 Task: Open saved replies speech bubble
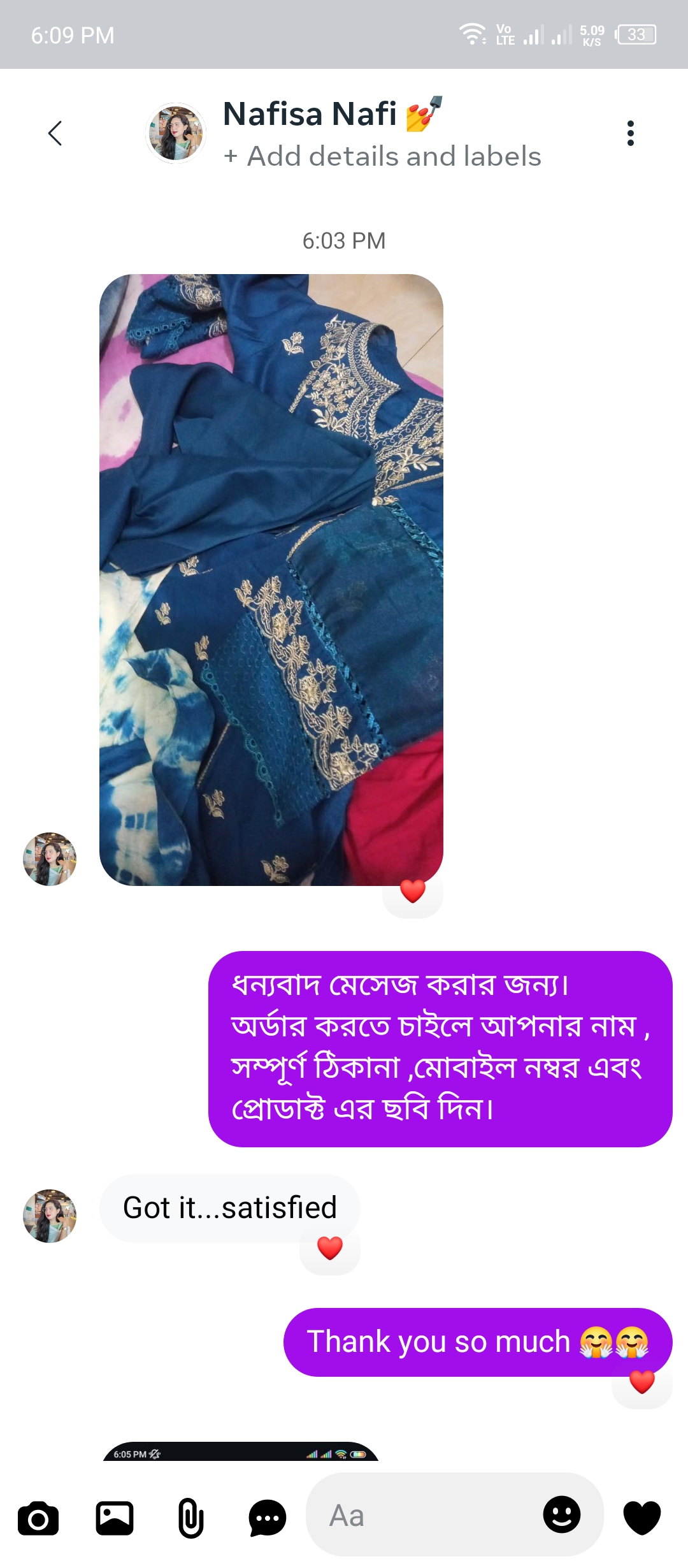(268, 1518)
